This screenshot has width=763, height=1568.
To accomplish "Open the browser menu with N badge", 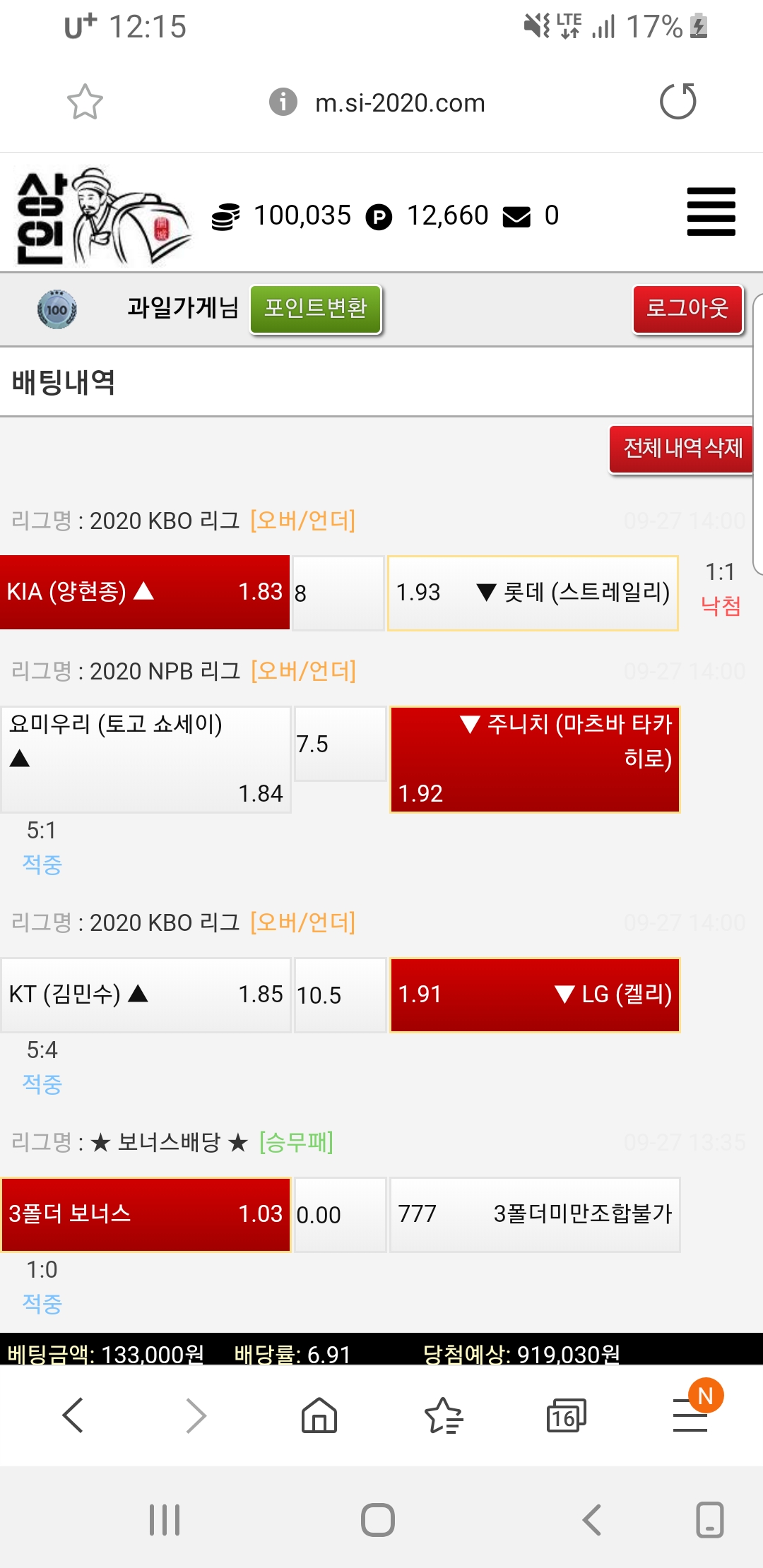I will pyautogui.click(x=690, y=1415).
